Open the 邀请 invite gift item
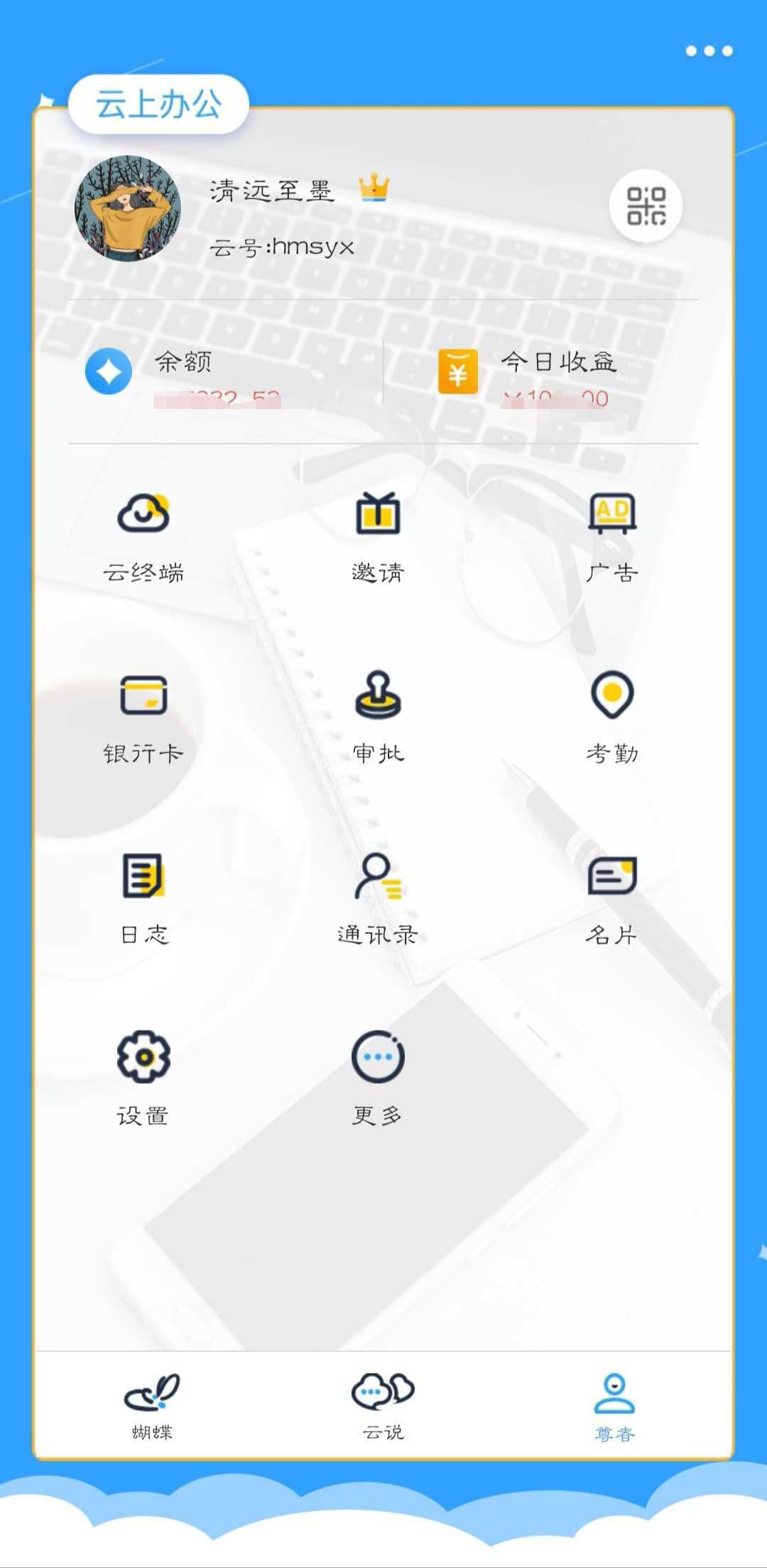This screenshot has width=767, height=1568. pos(378,535)
